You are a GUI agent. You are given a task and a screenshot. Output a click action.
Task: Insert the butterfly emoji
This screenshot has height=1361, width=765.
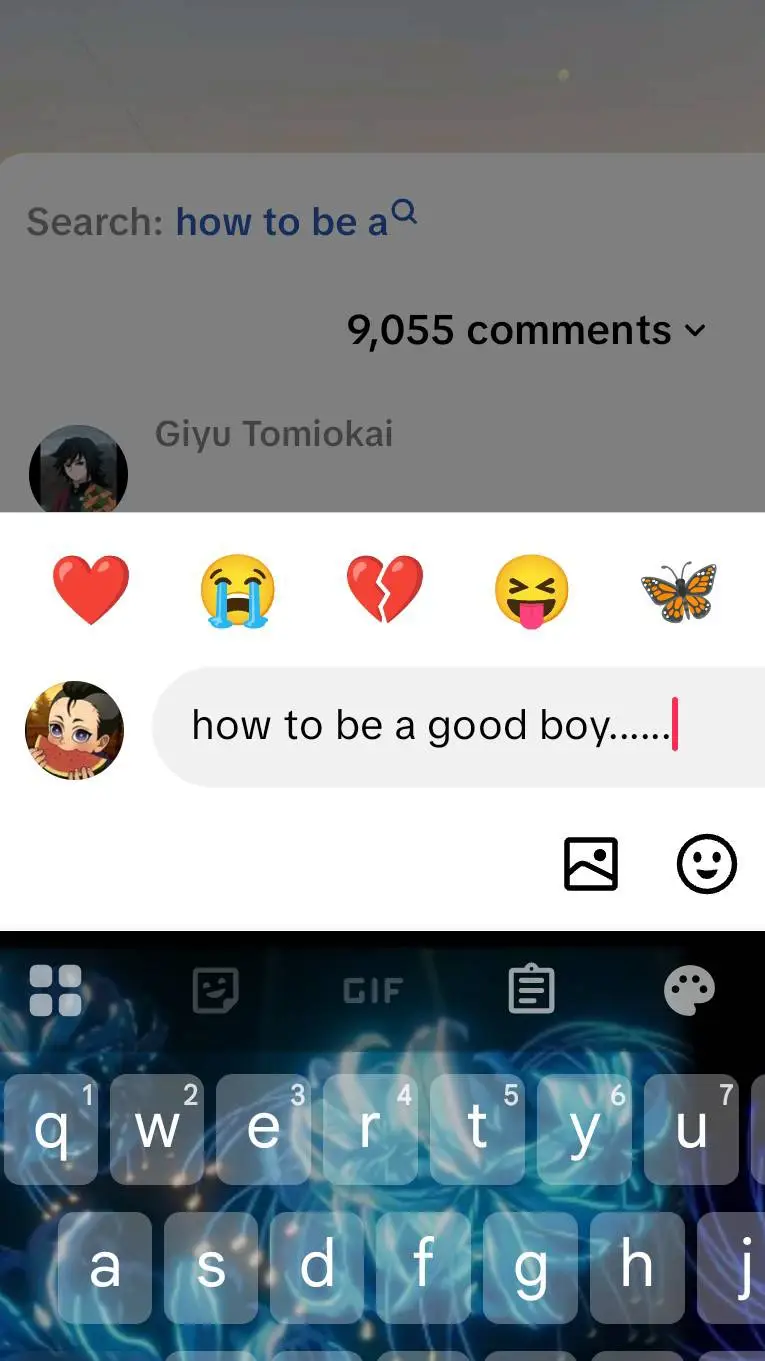(x=680, y=590)
